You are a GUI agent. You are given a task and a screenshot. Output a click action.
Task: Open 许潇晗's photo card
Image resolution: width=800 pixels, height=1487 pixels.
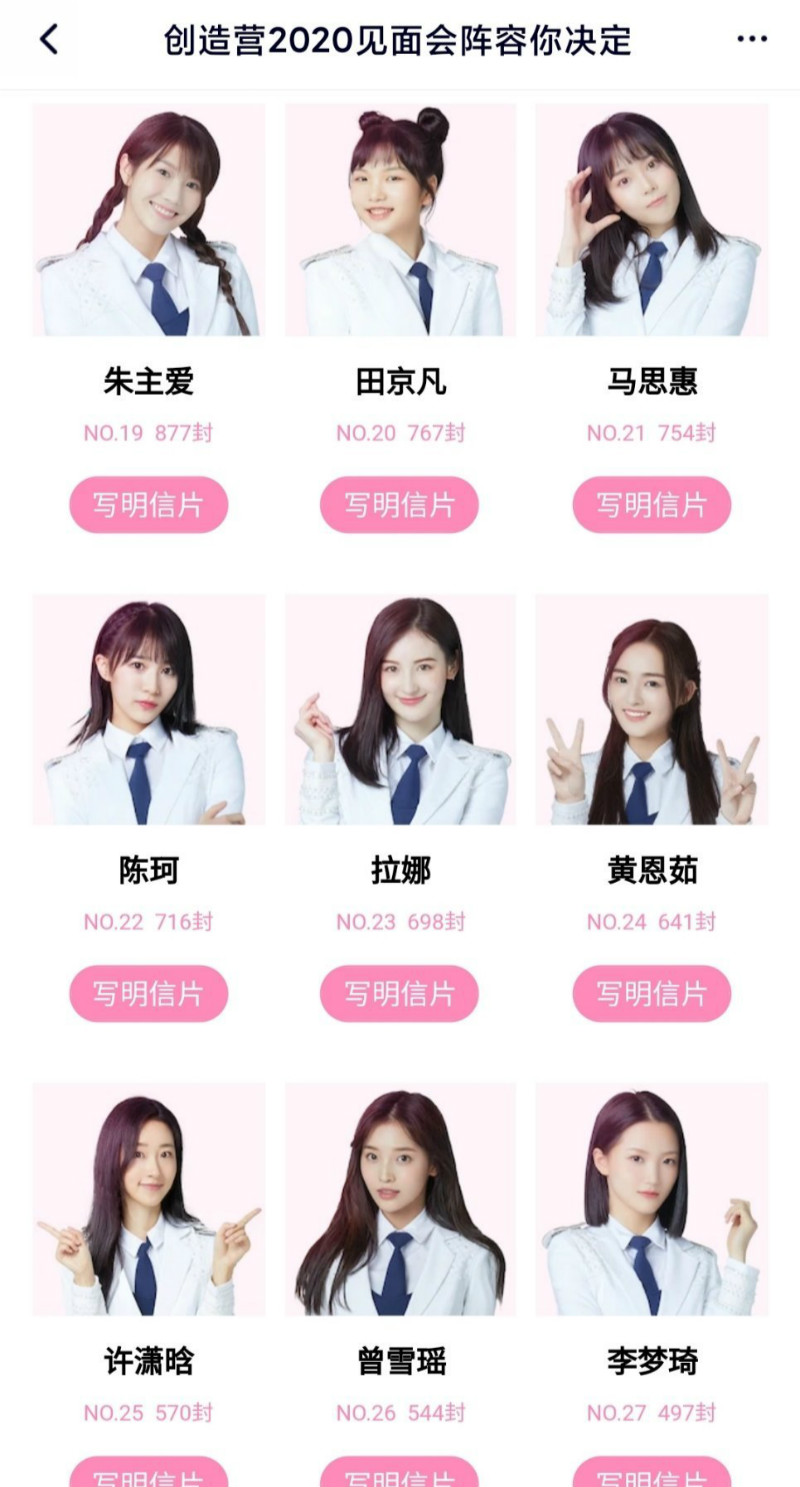(x=149, y=1198)
